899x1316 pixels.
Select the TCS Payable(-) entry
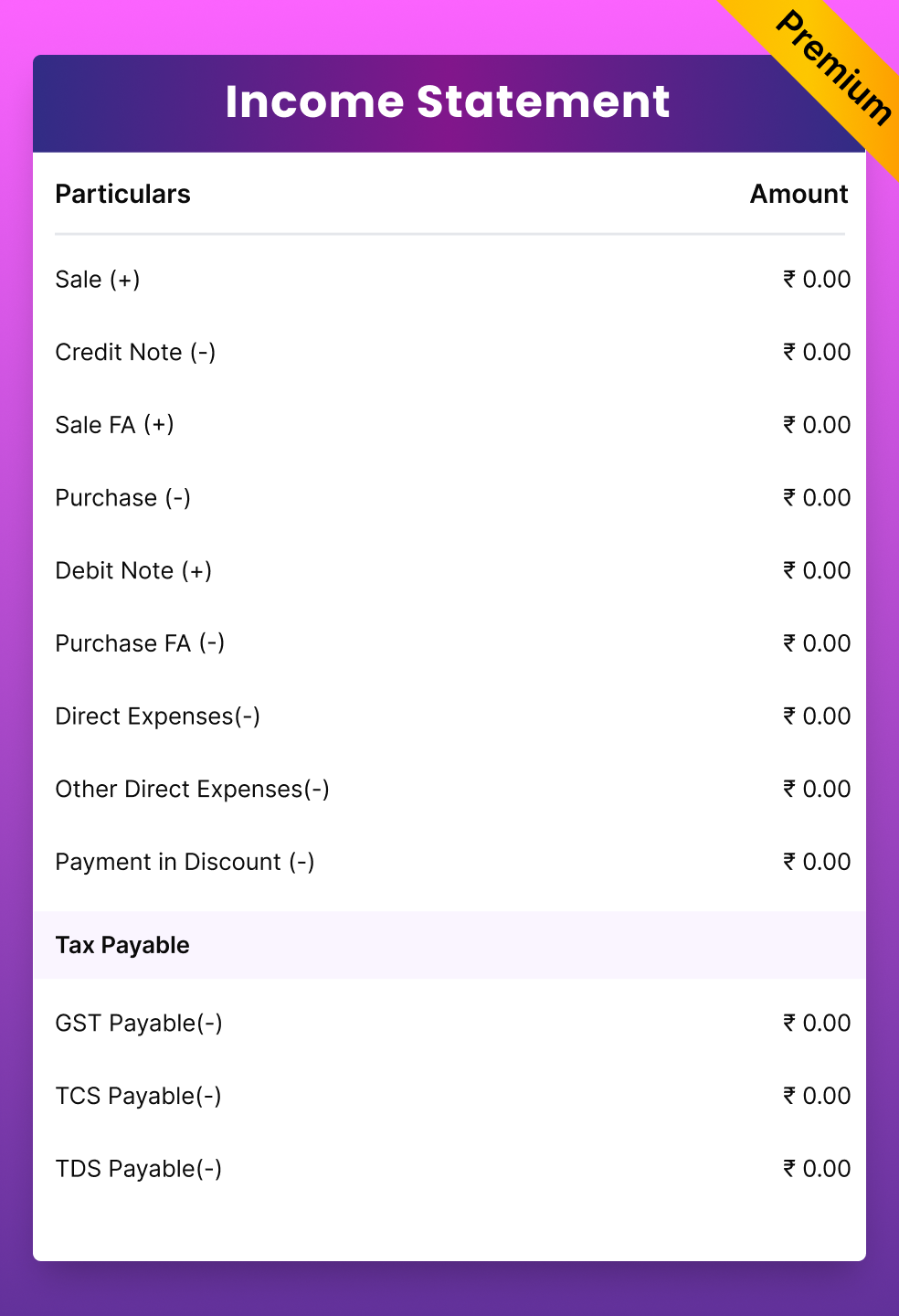[x=138, y=1095]
